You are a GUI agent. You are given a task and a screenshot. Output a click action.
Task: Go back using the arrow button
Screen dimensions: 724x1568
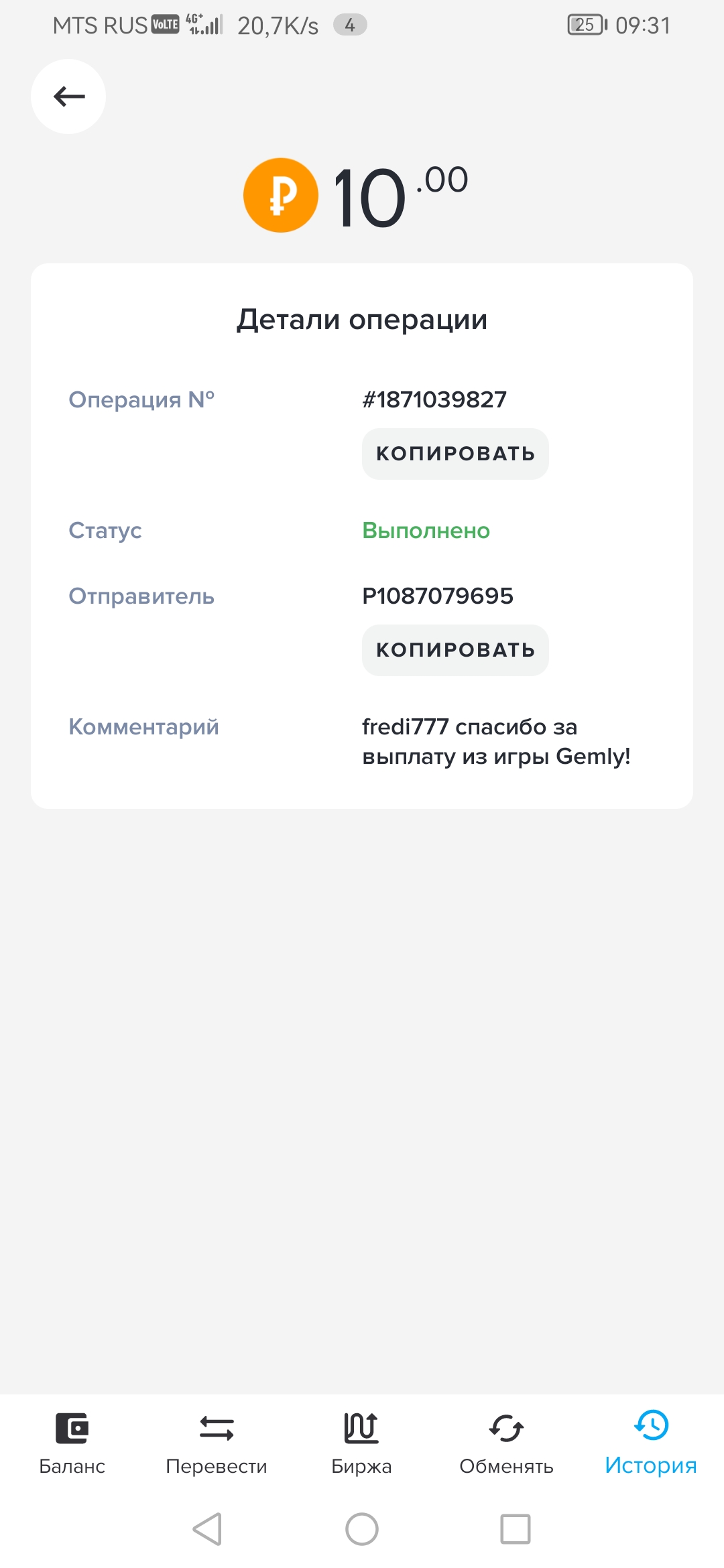pos(68,96)
